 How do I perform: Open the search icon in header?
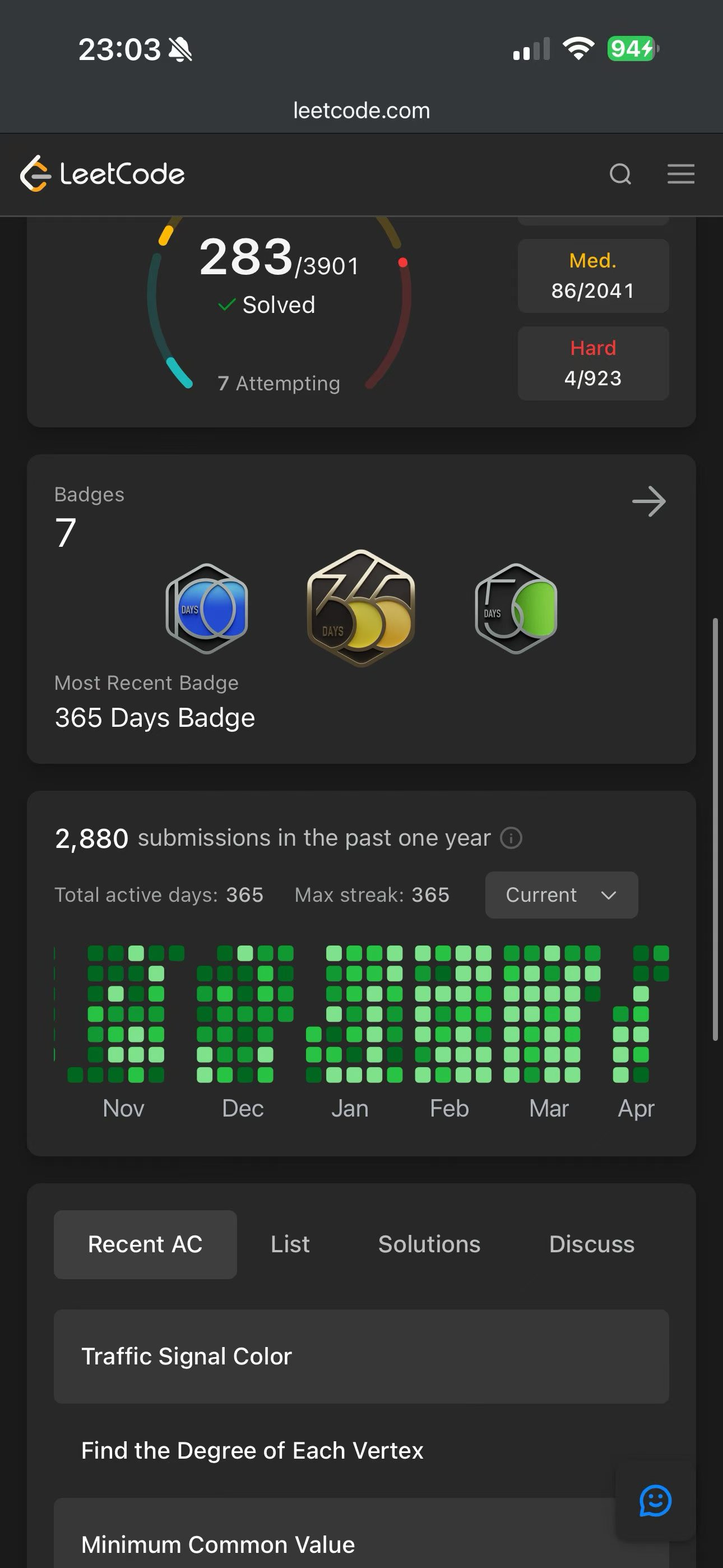tap(620, 174)
